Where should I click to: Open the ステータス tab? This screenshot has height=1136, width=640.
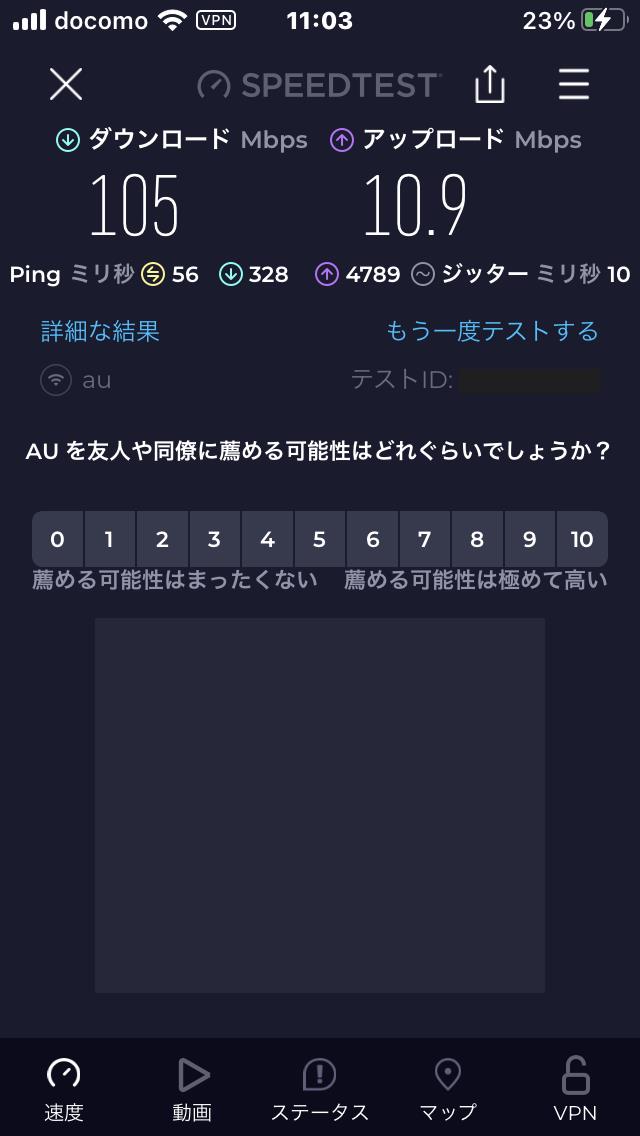(320, 1089)
